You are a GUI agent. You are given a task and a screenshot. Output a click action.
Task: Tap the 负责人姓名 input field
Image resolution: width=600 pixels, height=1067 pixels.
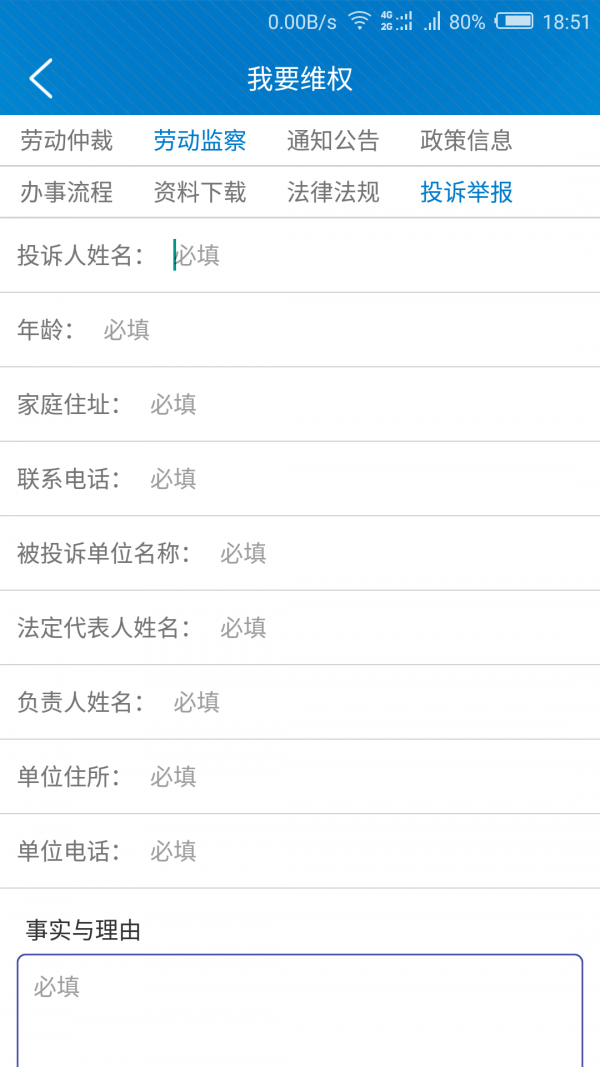pyautogui.click(x=380, y=702)
